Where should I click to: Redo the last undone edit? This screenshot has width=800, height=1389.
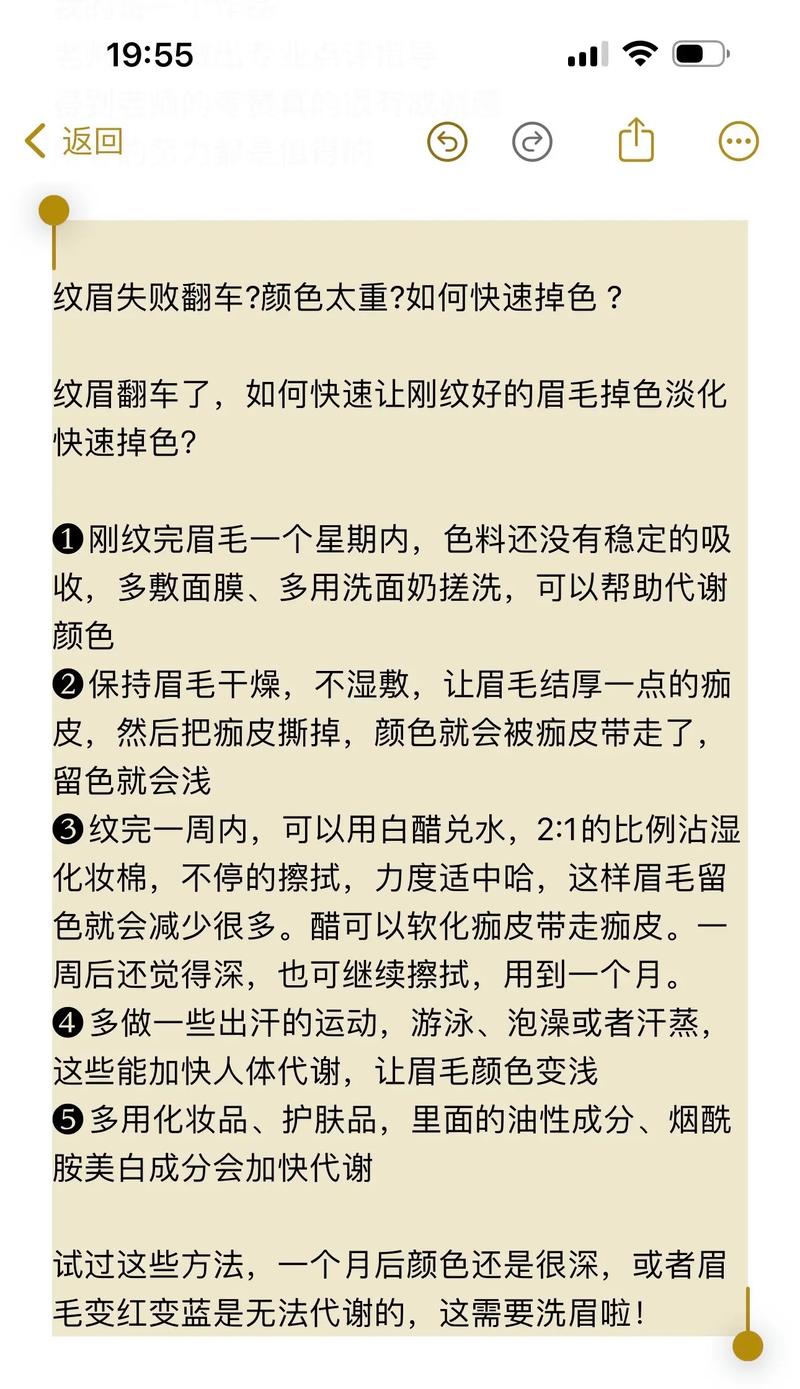[532, 142]
